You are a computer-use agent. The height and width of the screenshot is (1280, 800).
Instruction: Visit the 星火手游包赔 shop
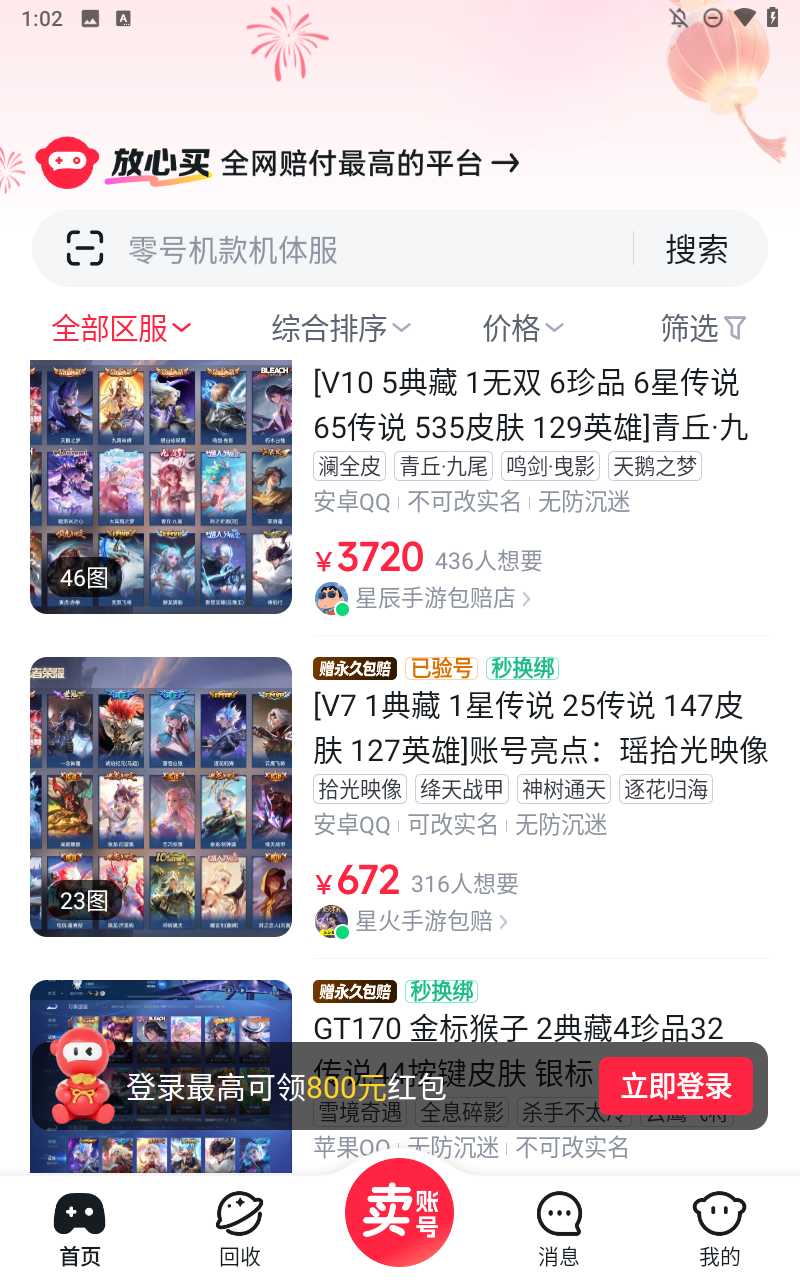click(x=424, y=921)
